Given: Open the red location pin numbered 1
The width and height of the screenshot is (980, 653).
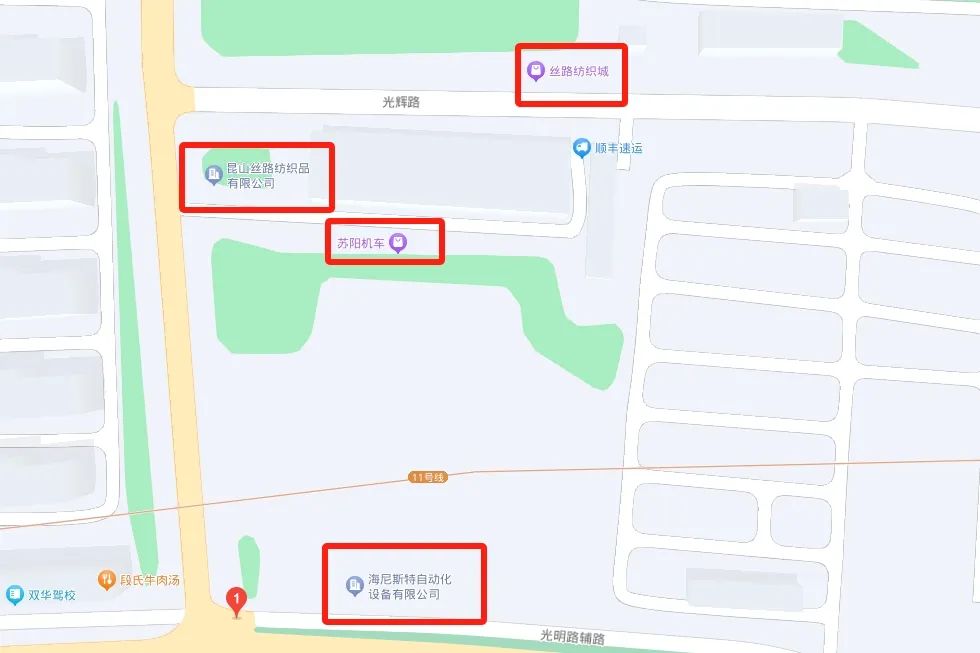Looking at the screenshot, I should (x=236, y=602).
